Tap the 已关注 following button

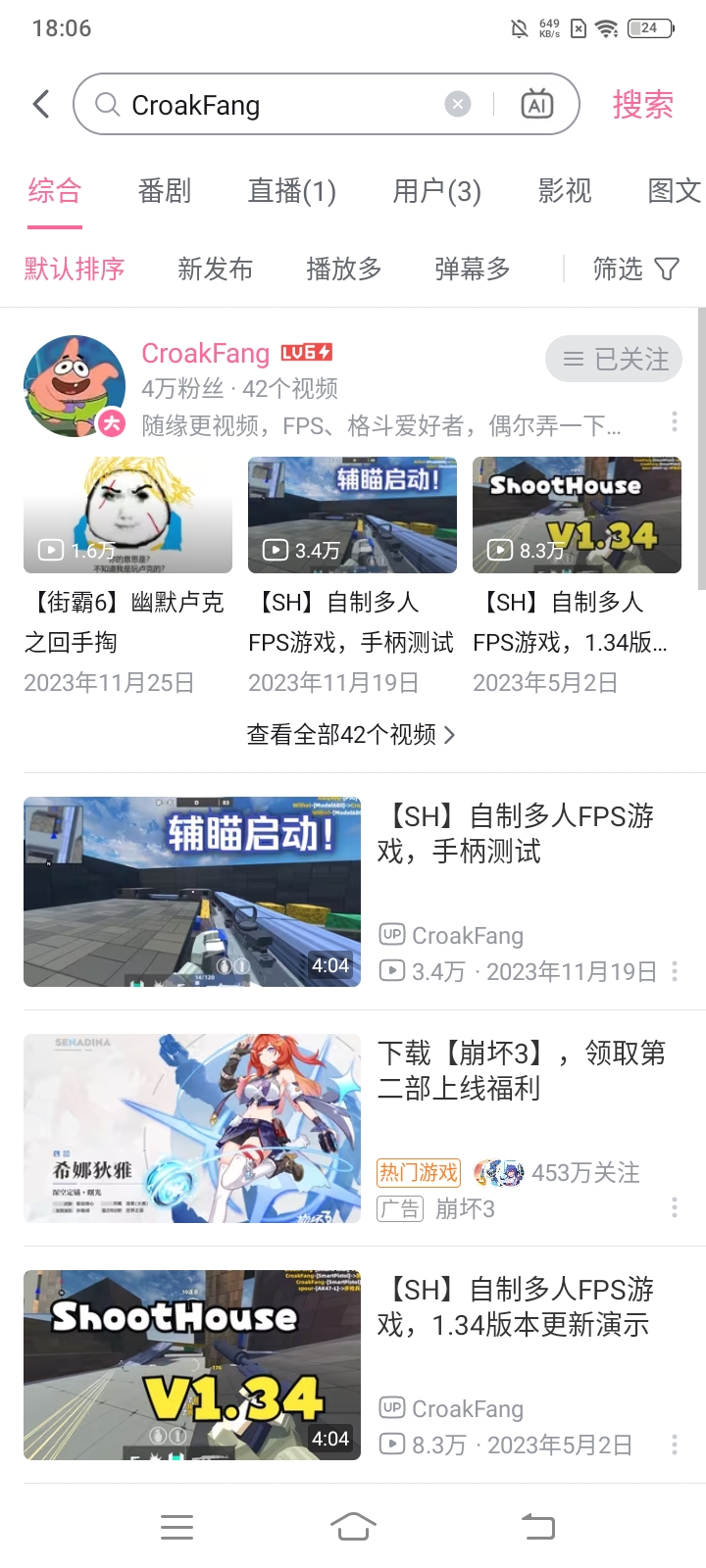[x=614, y=360]
